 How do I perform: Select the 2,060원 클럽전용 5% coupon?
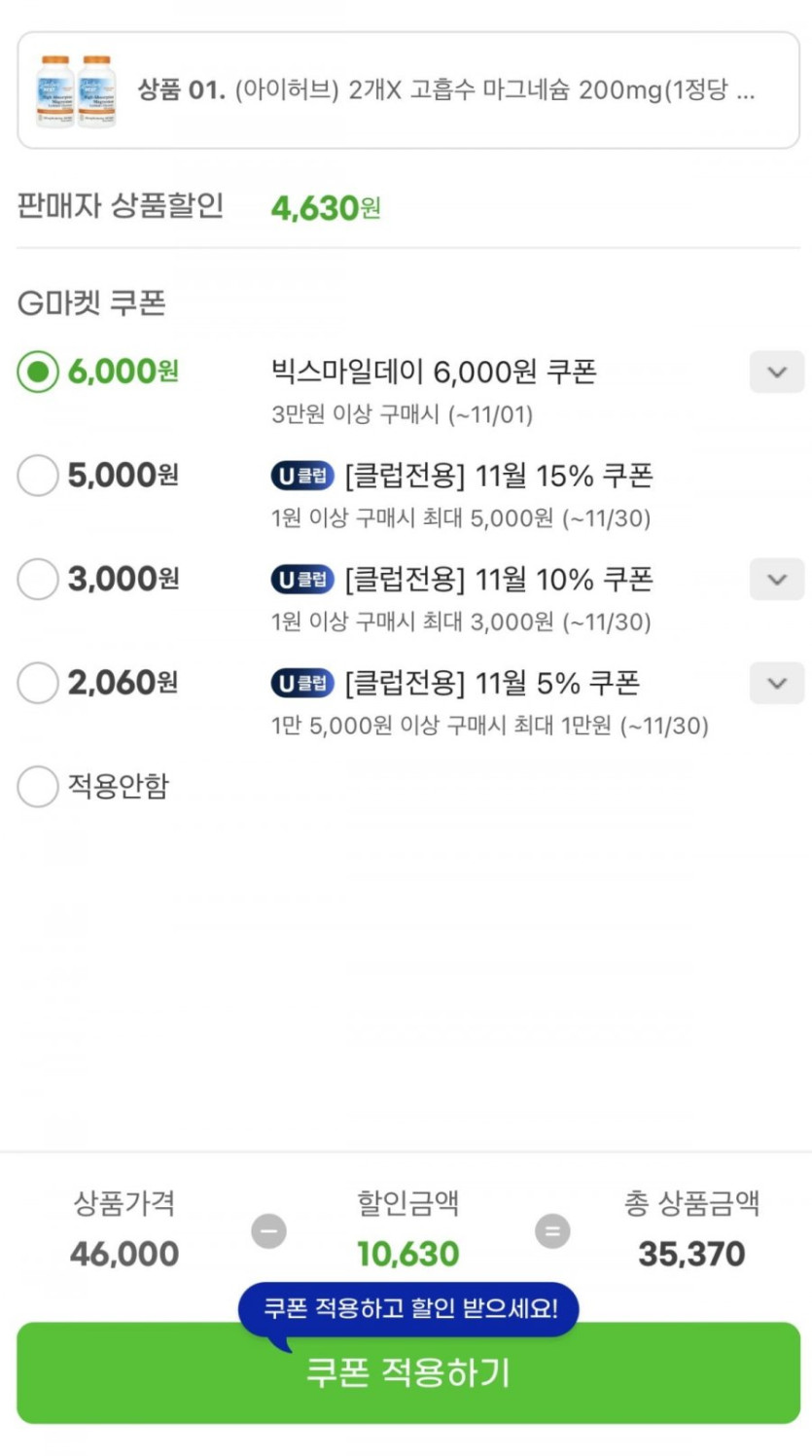[x=38, y=684]
